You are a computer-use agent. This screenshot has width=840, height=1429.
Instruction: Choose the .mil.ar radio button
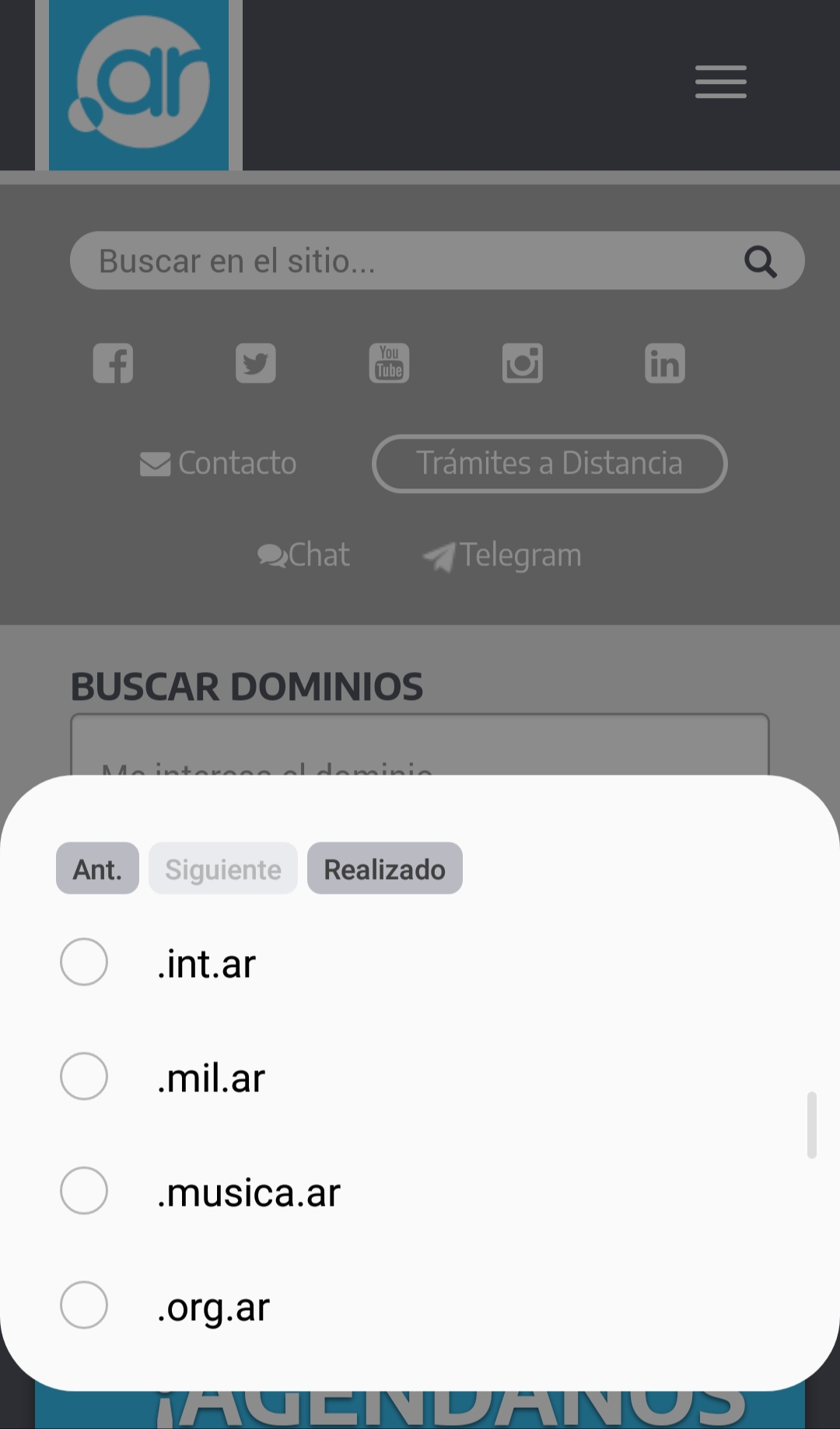coord(84,1077)
